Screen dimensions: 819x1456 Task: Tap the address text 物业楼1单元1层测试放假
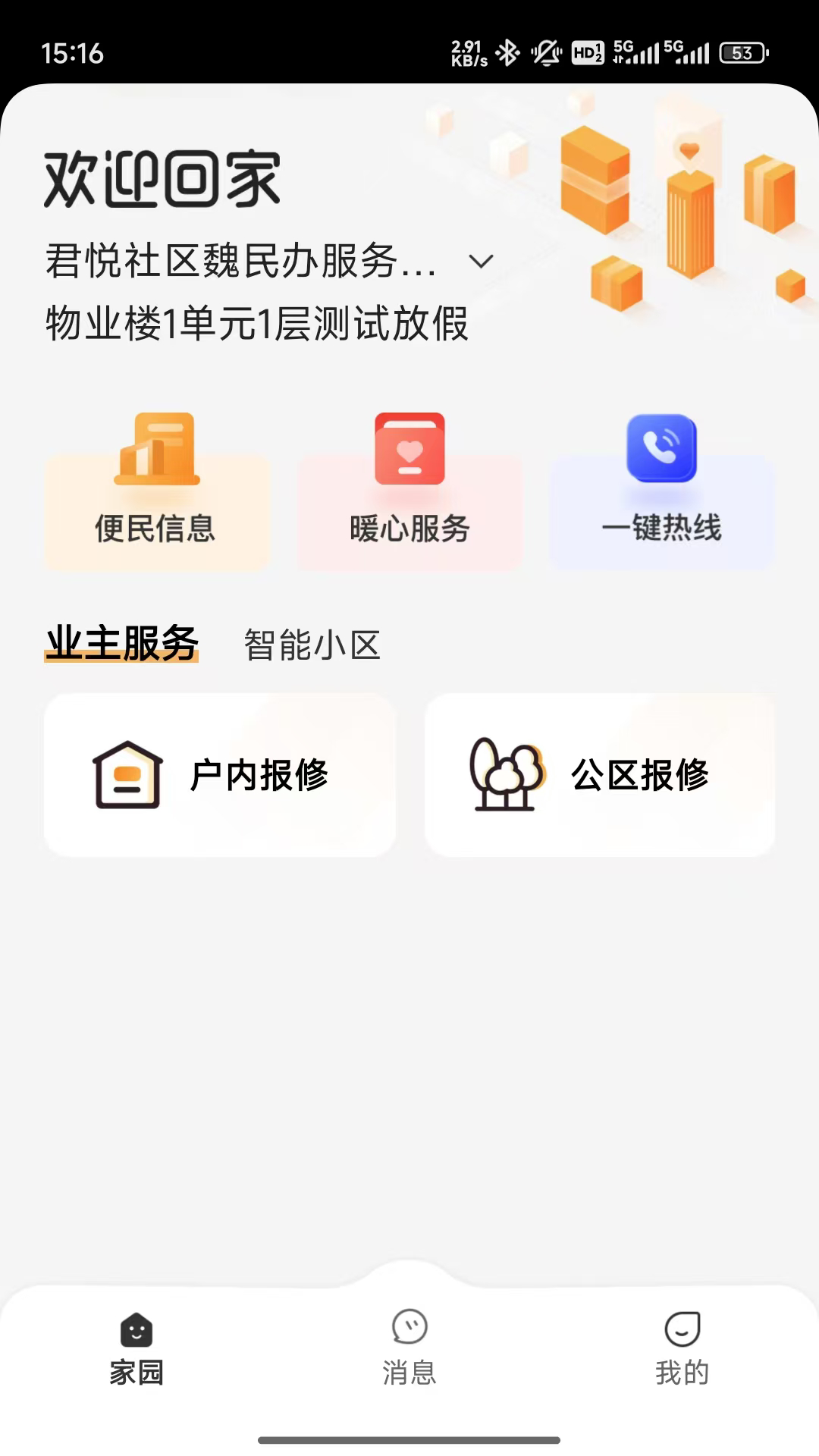point(256,325)
